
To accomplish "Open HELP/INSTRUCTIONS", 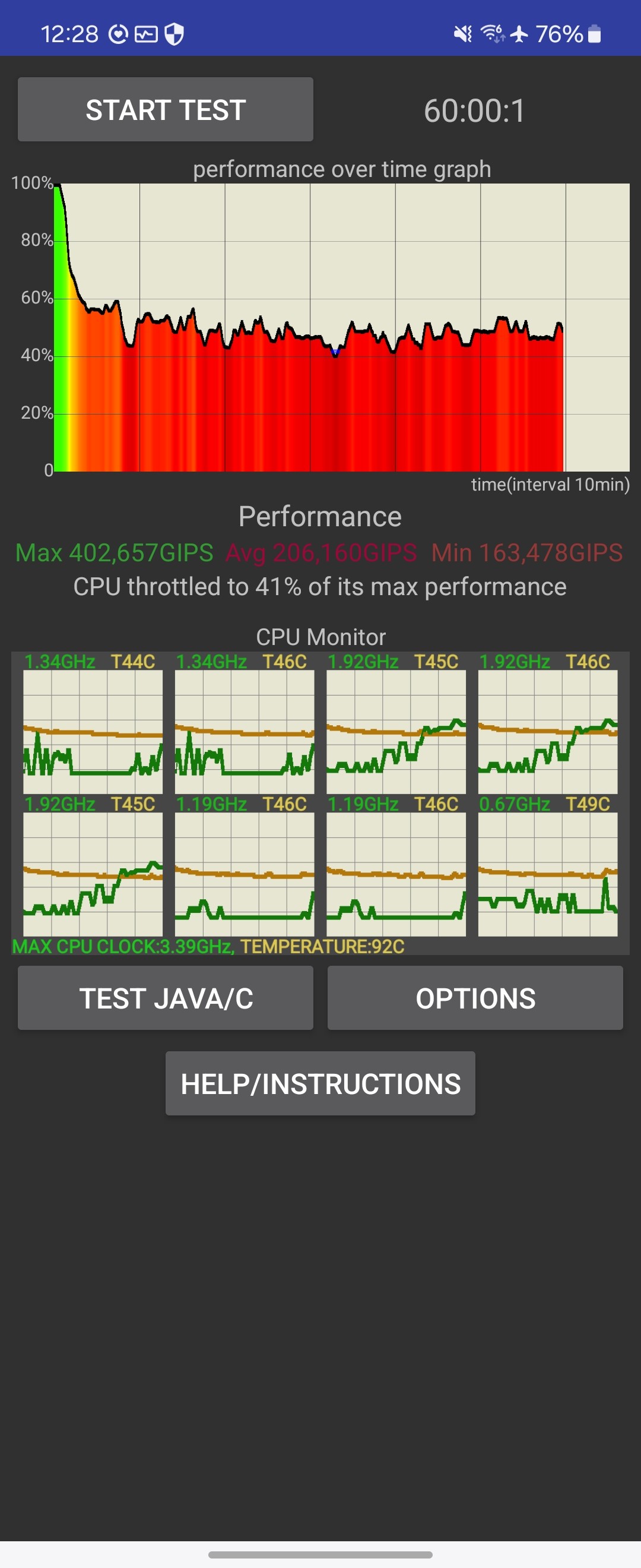I will click(x=320, y=1083).
